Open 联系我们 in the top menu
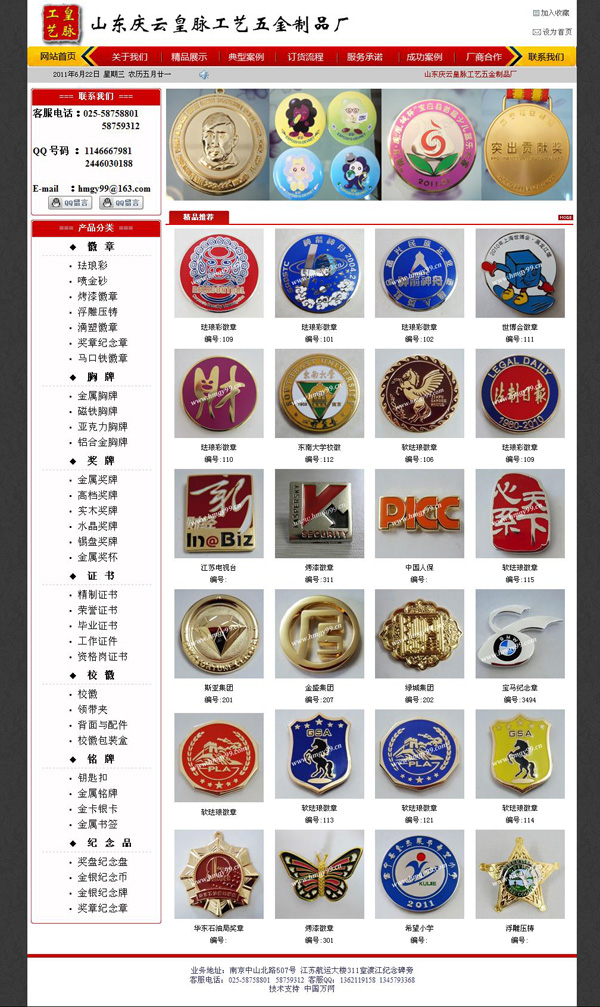This screenshot has height=1007, width=600. (546, 57)
